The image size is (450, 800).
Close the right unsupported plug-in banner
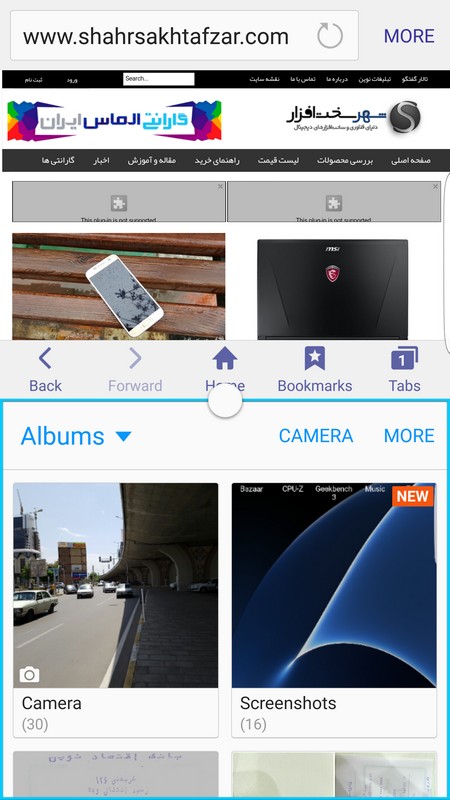(435, 187)
